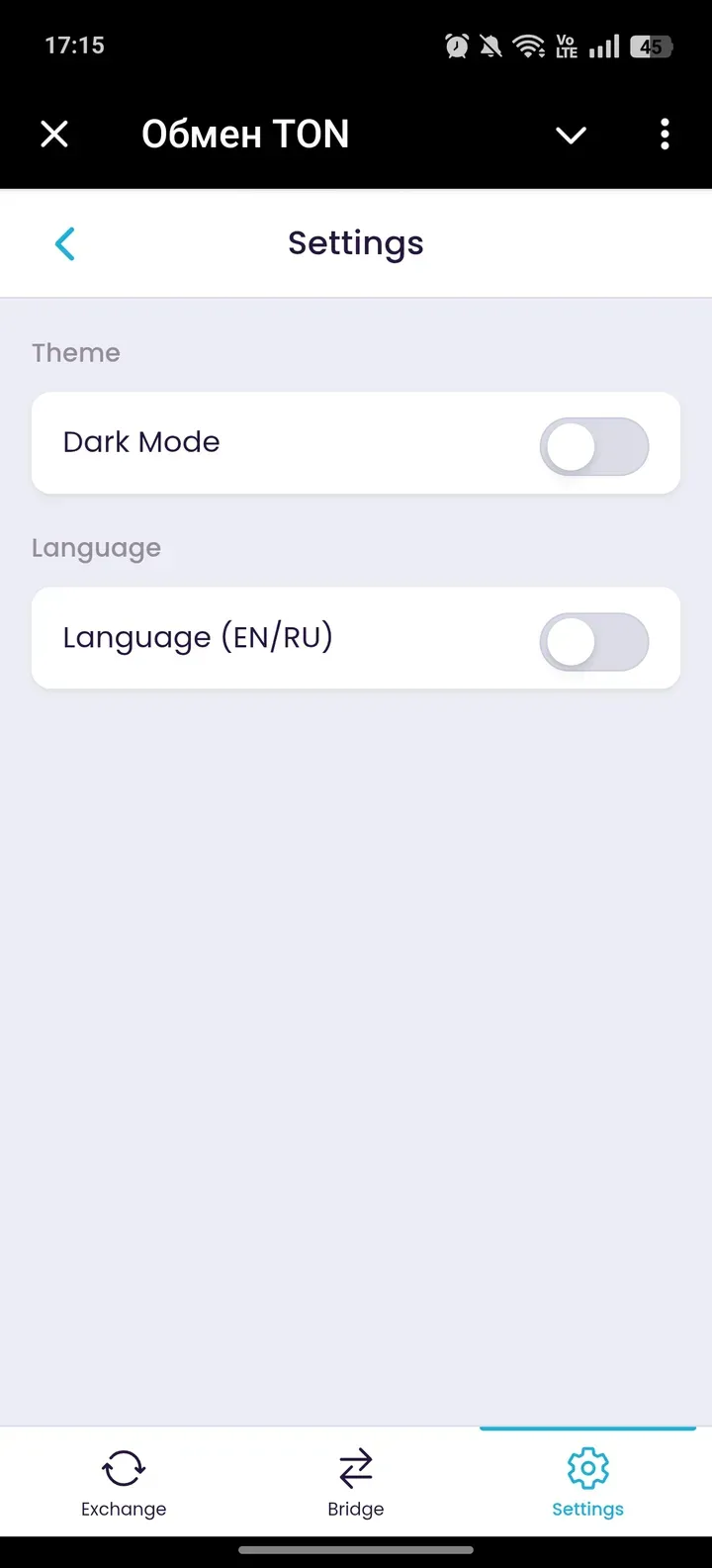Go back from Settings
This screenshot has width=712, height=1568.
tap(65, 243)
